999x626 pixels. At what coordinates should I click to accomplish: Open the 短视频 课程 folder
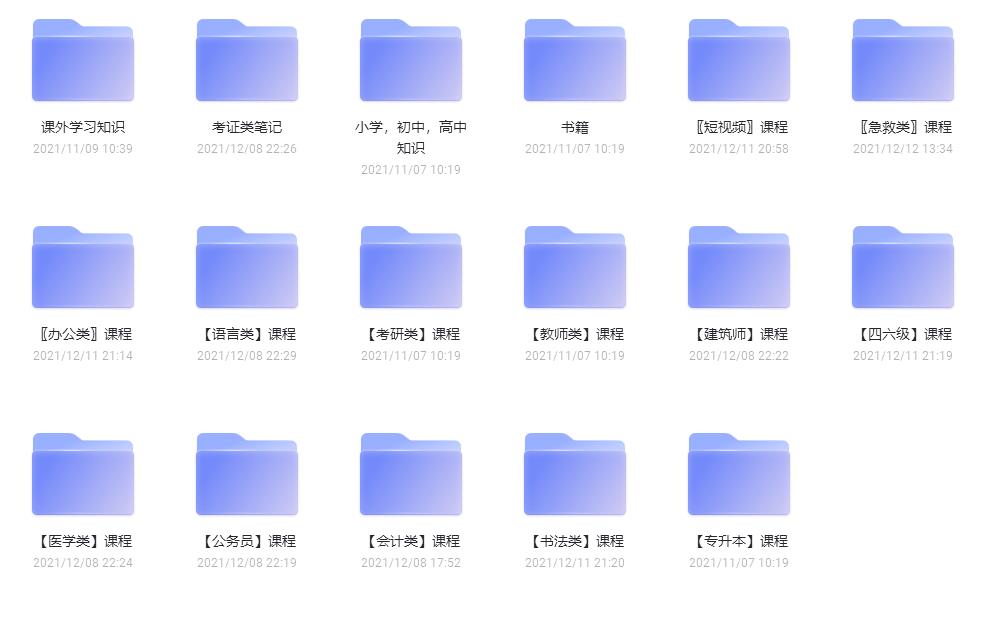click(739, 62)
